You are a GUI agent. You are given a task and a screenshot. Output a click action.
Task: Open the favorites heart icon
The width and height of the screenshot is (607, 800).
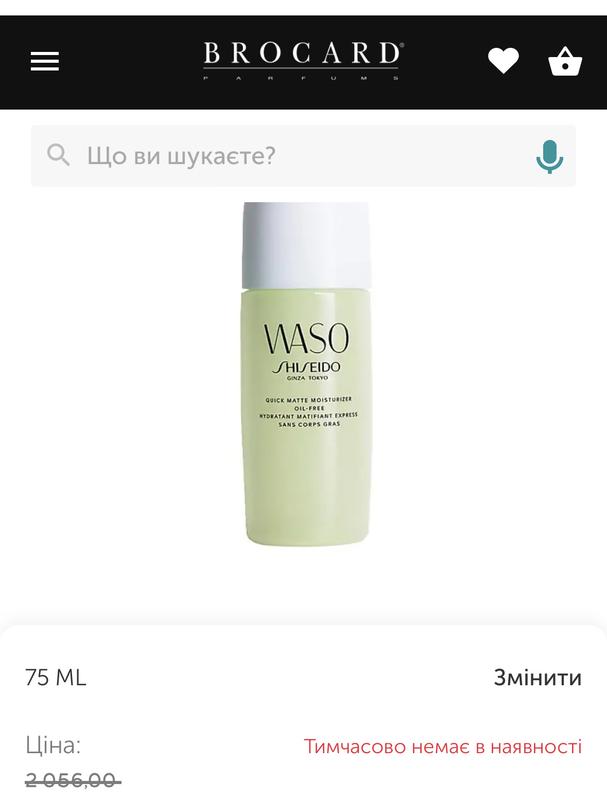coord(503,62)
